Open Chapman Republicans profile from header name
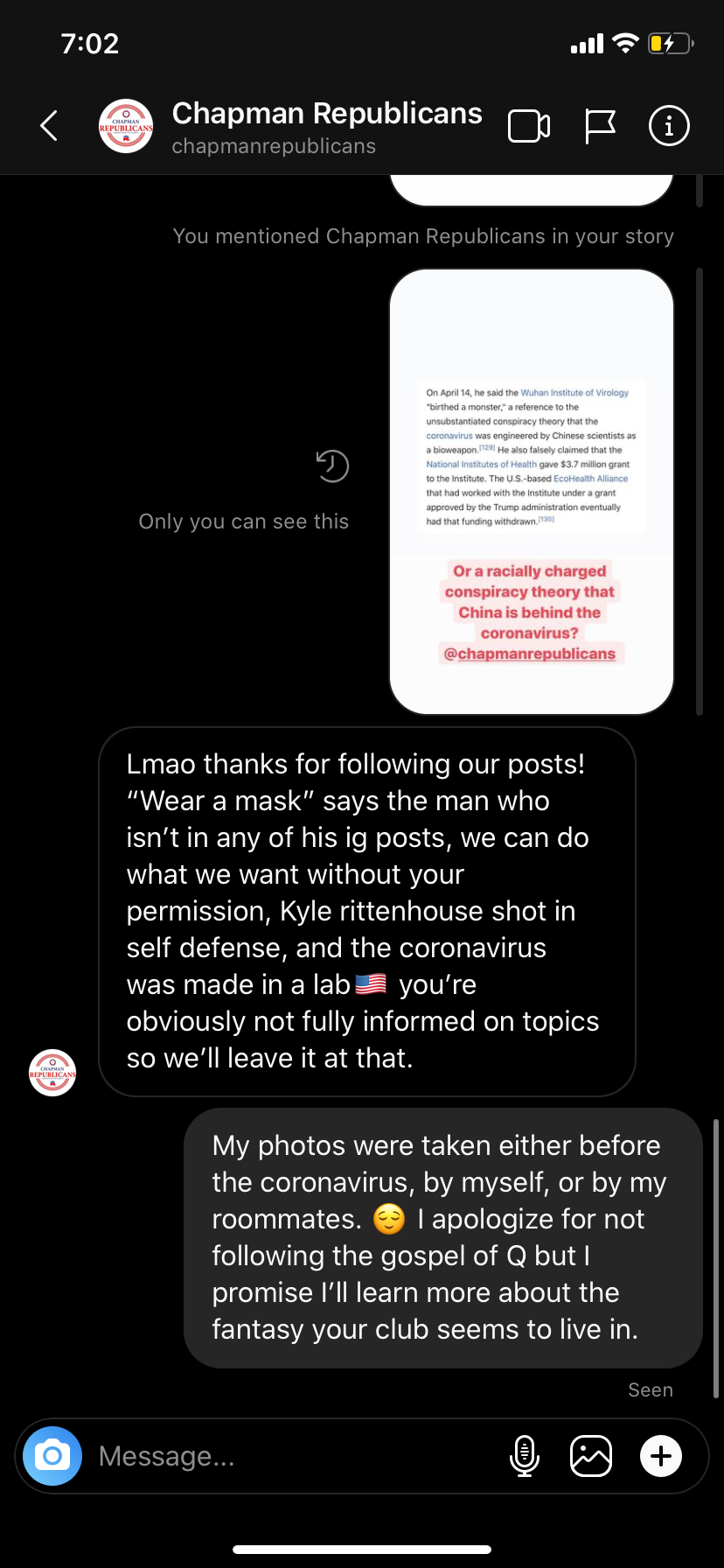 tap(327, 114)
